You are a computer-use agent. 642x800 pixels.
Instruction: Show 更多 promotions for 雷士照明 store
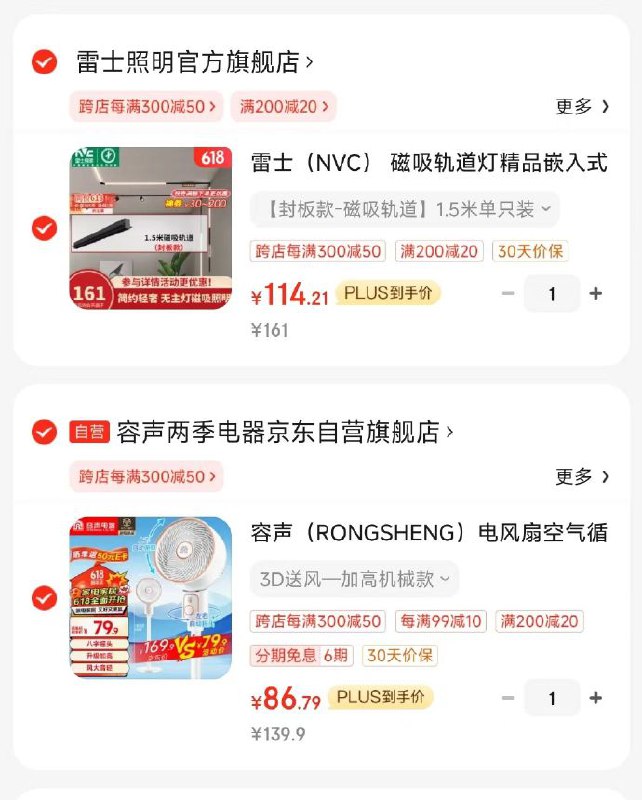[x=582, y=106]
